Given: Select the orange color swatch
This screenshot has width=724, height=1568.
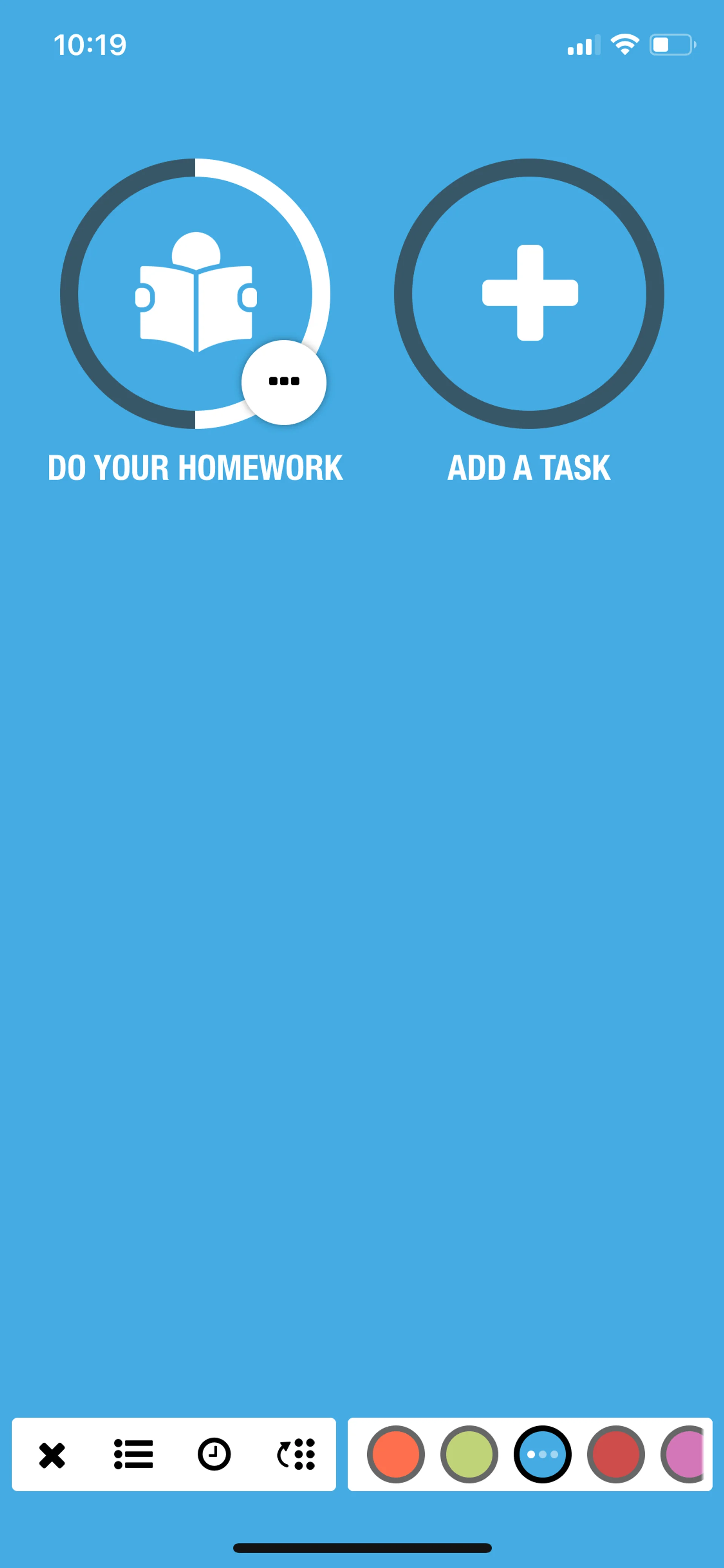Looking at the screenshot, I should 396,1455.
